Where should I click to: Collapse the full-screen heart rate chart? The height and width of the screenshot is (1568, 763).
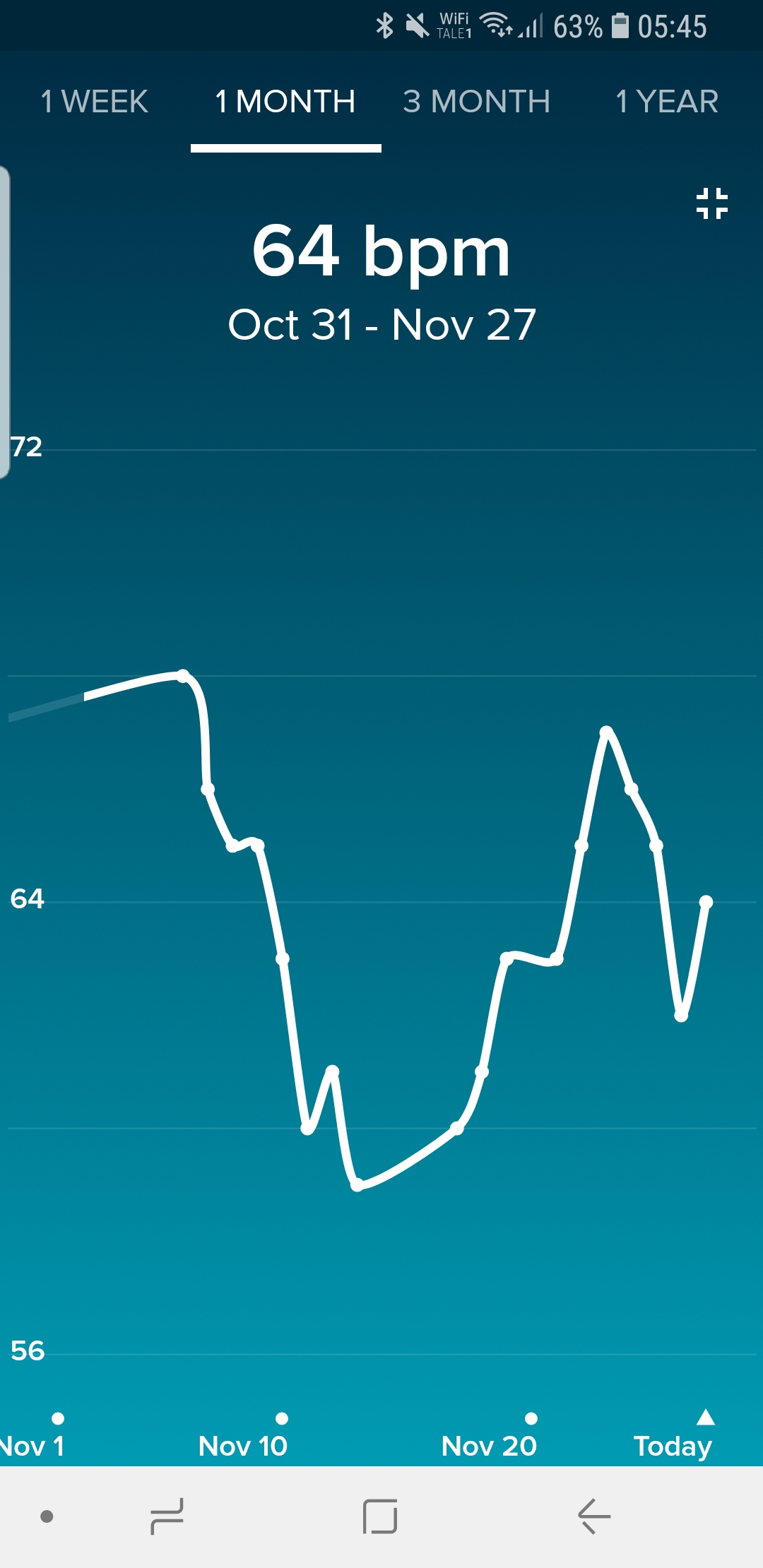point(711,203)
